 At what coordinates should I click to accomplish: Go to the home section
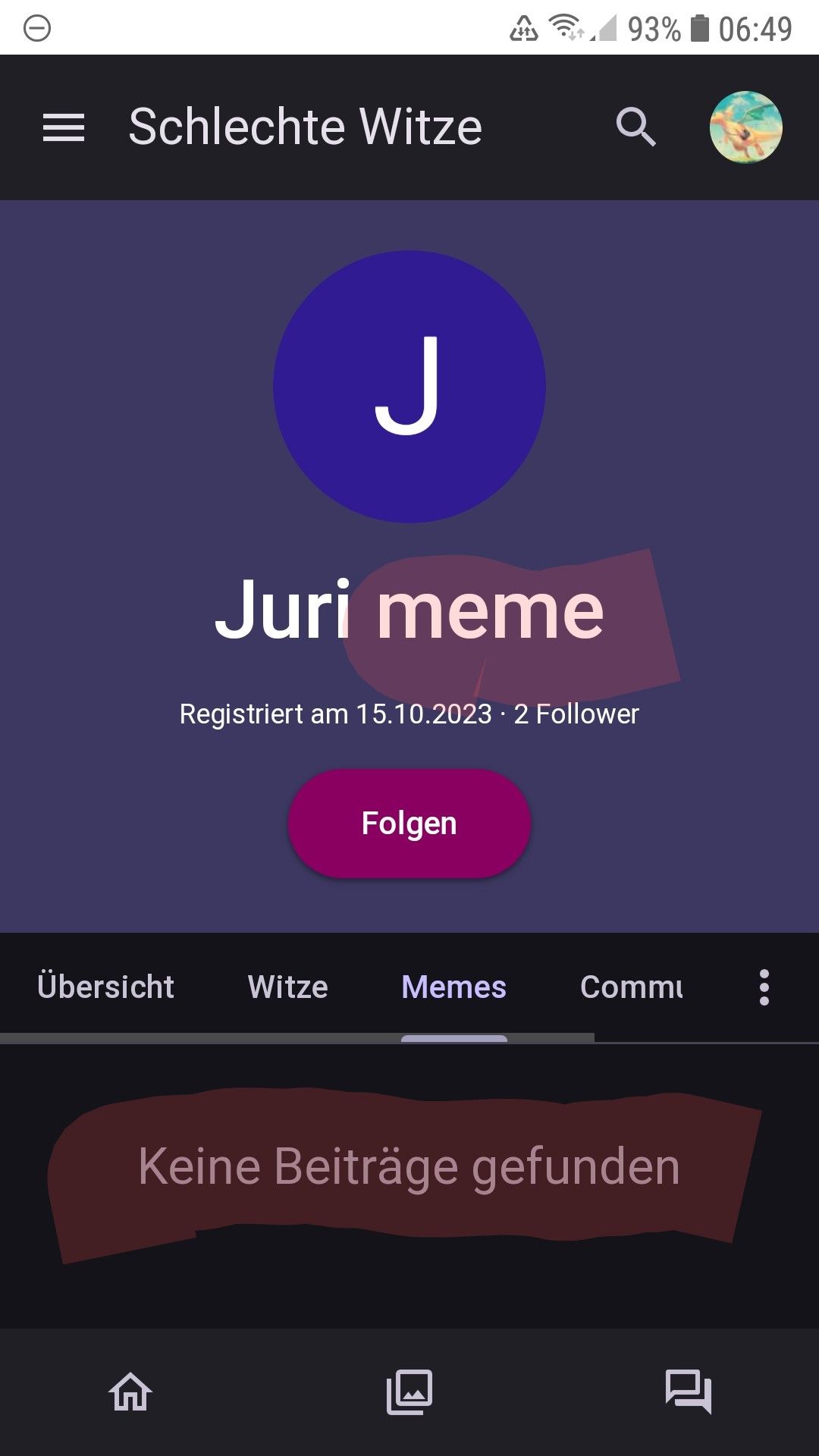coord(130,1392)
